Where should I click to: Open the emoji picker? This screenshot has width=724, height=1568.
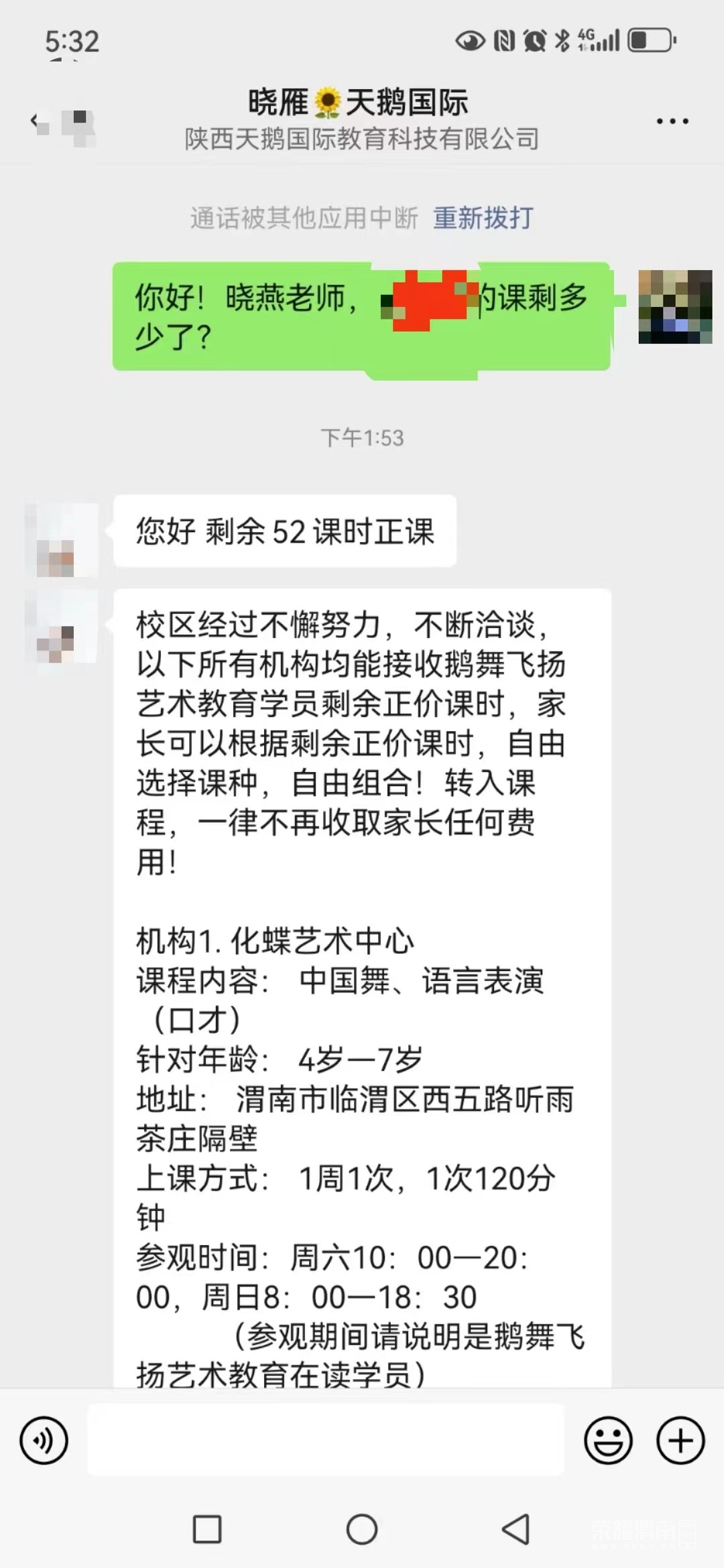(608, 1440)
